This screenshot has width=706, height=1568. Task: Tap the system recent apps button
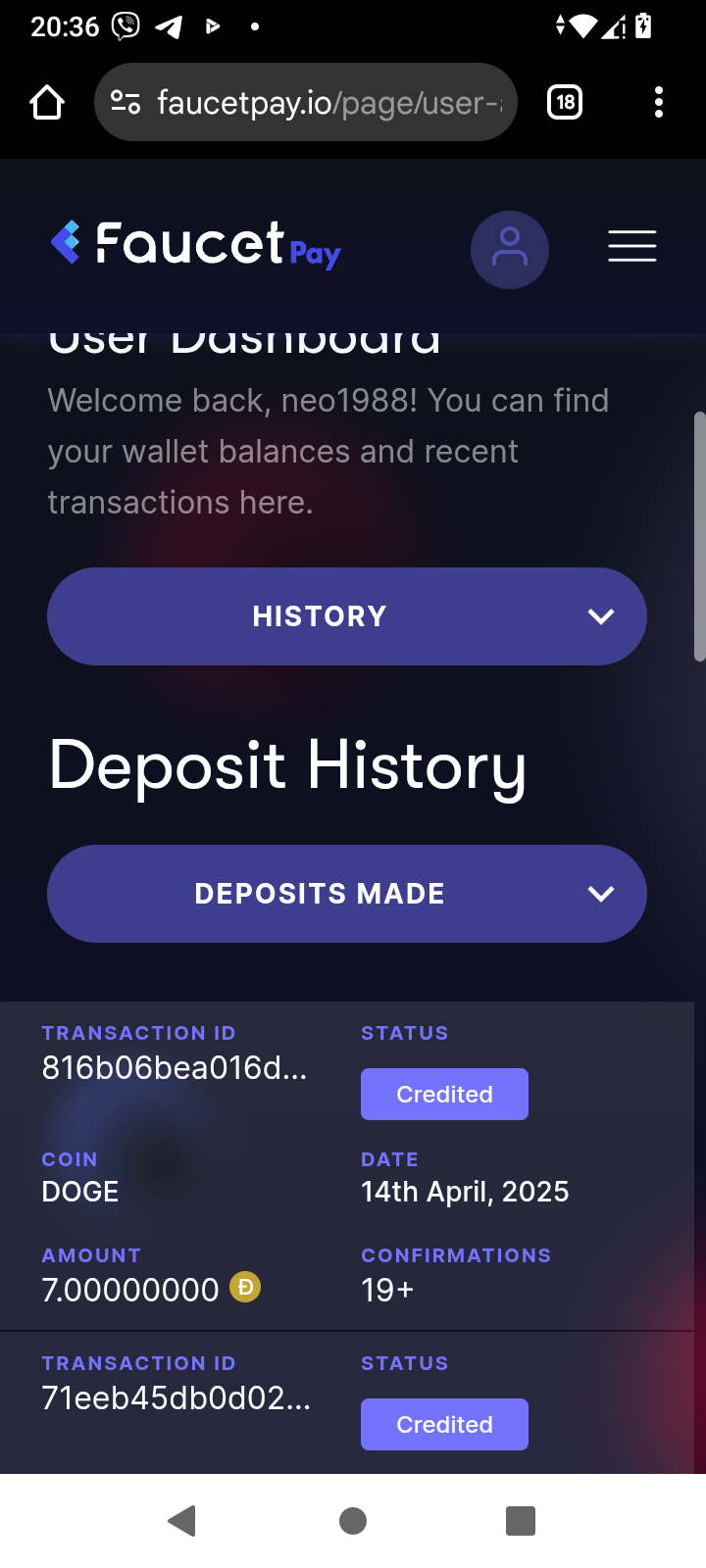click(x=520, y=1521)
